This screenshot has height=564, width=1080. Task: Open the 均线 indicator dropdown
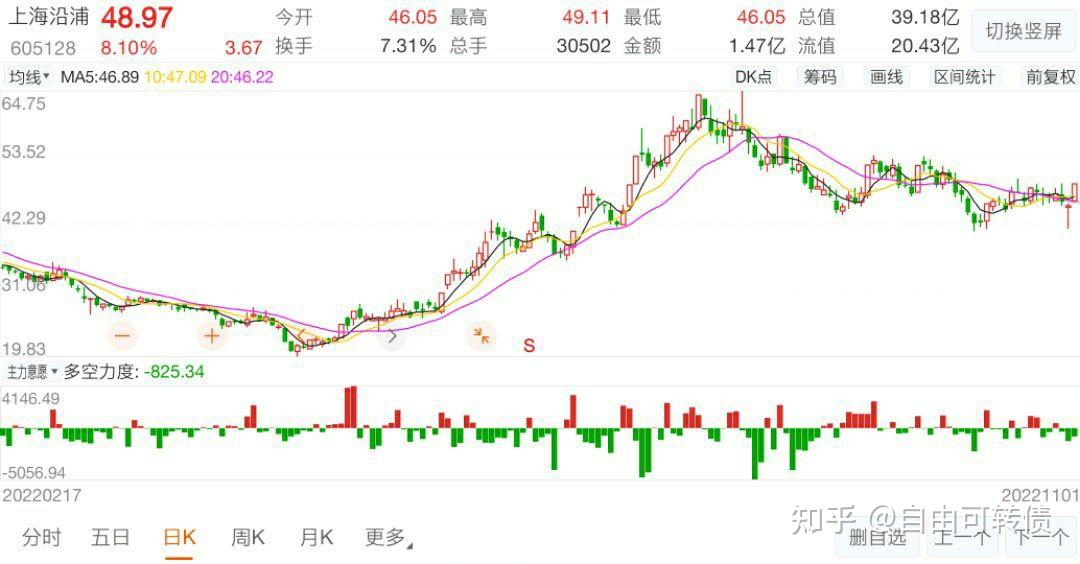click(x=29, y=77)
